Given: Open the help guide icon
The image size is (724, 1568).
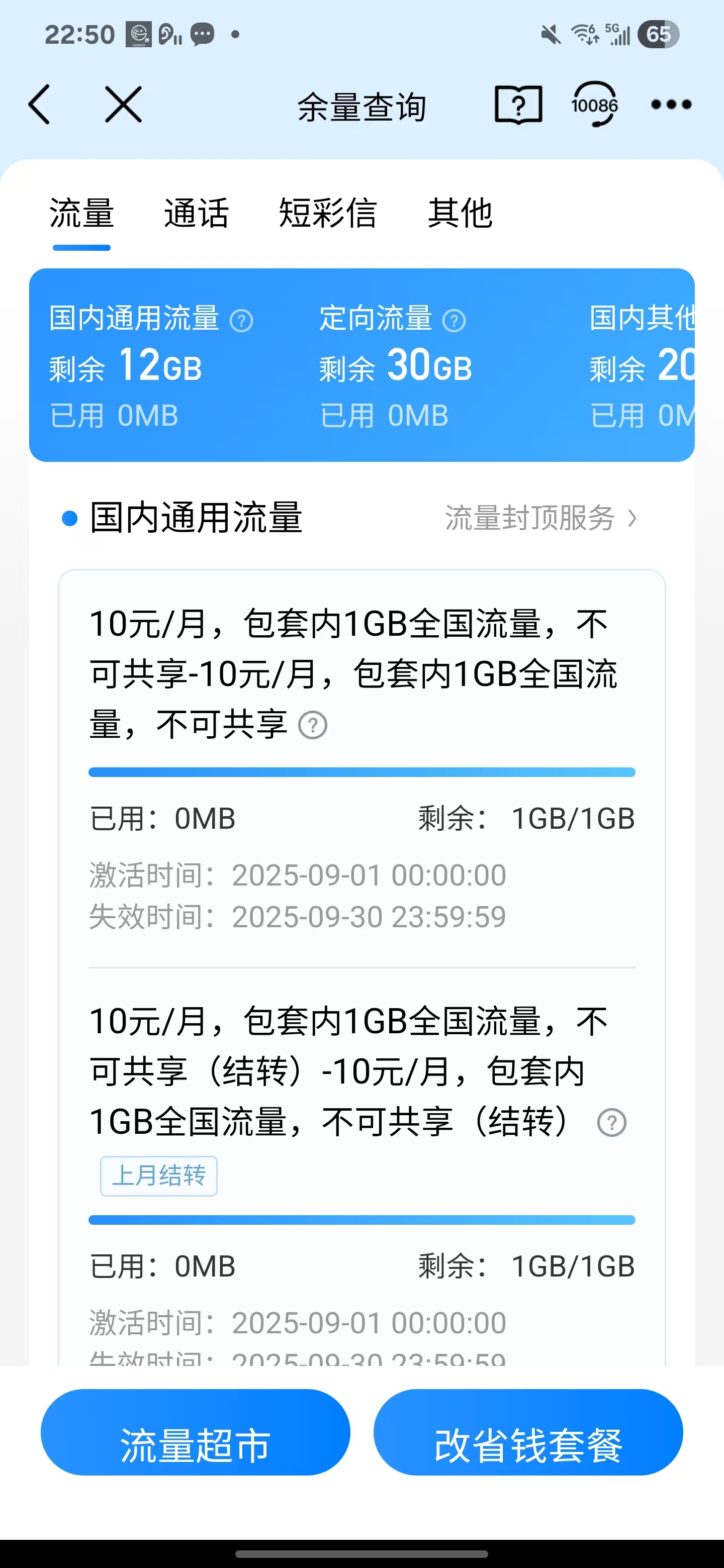Looking at the screenshot, I should (518, 105).
